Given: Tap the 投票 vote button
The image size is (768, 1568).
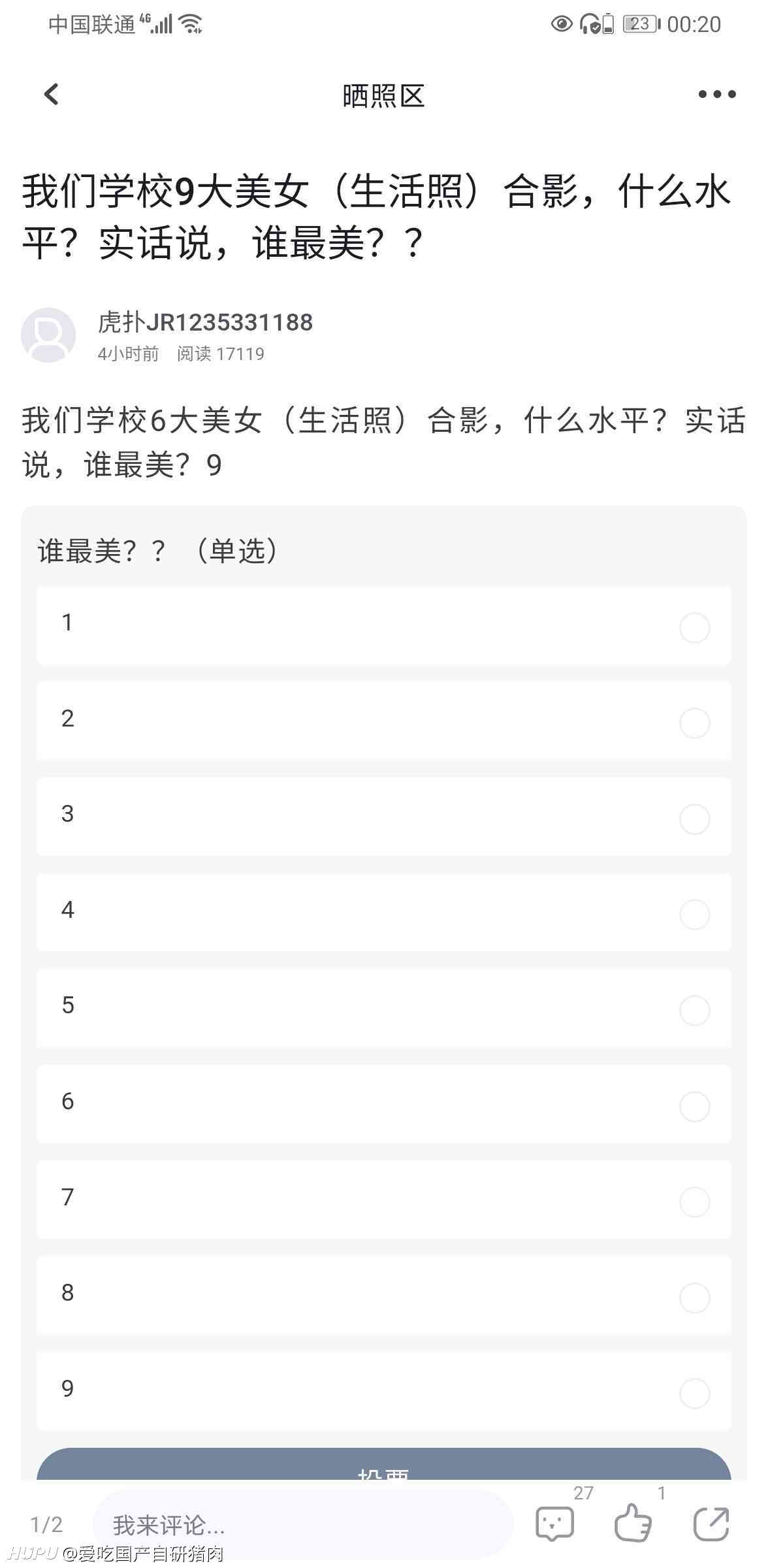Looking at the screenshot, I should point(383,1465).
